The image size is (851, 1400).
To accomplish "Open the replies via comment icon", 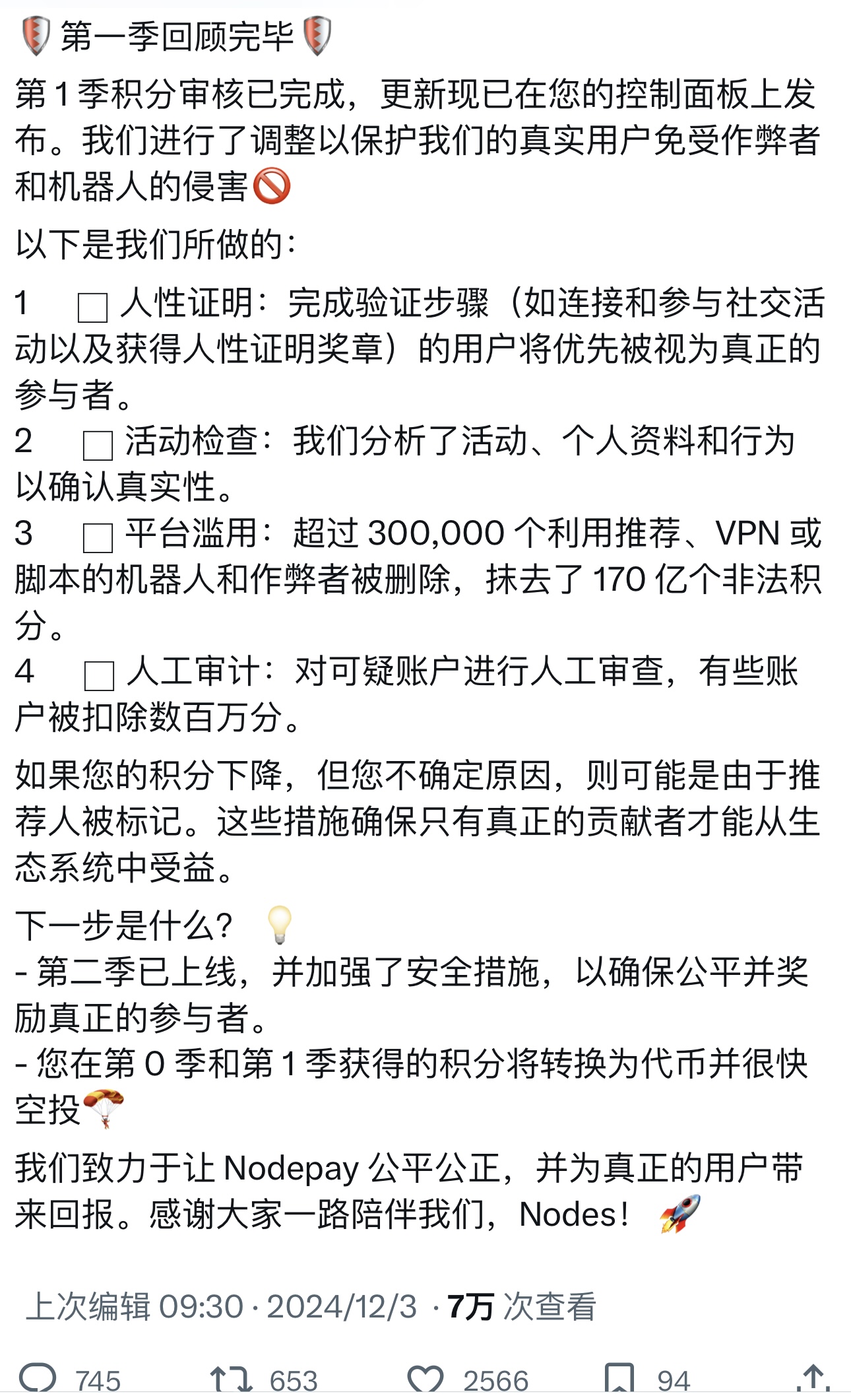I will [x=38, y=1378].
